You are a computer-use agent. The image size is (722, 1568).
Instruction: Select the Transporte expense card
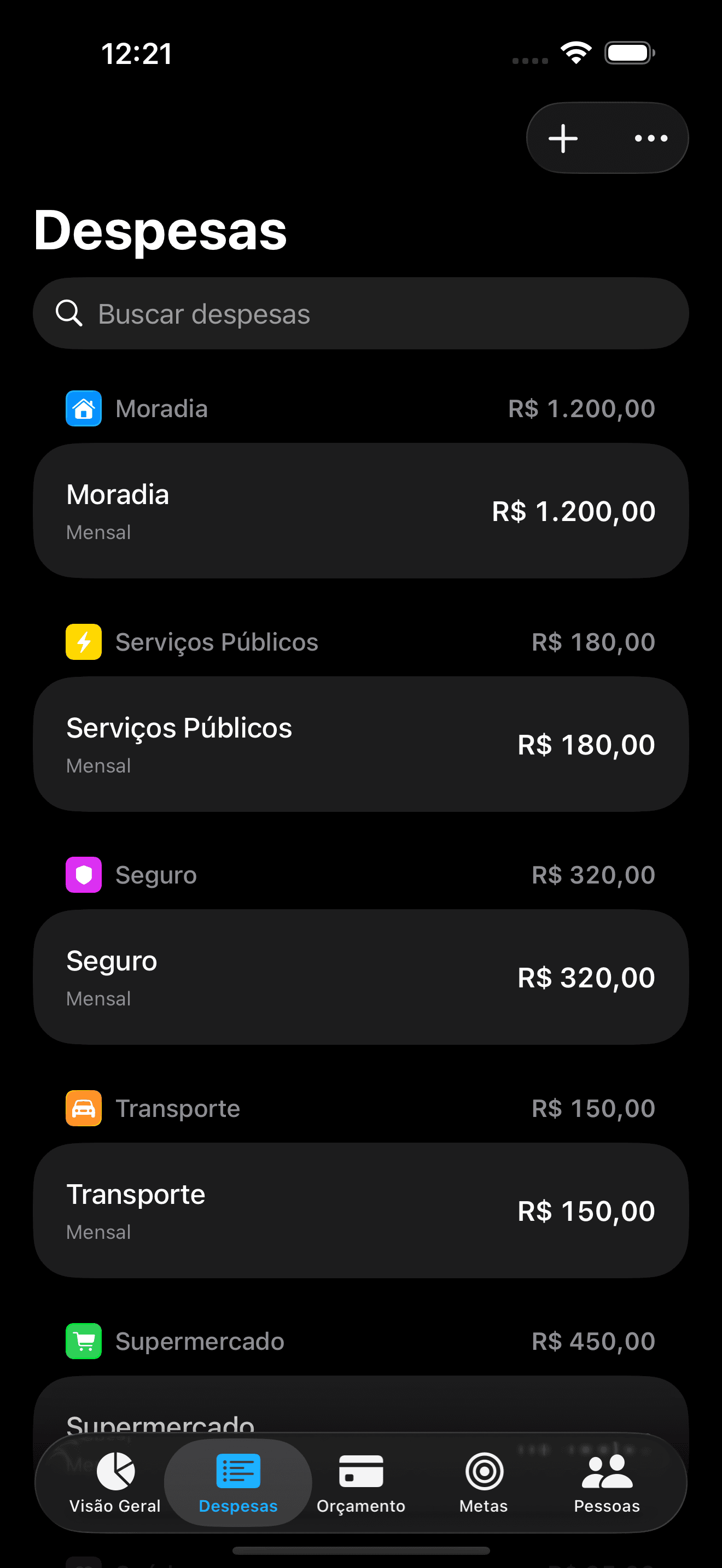point(360,1210)
